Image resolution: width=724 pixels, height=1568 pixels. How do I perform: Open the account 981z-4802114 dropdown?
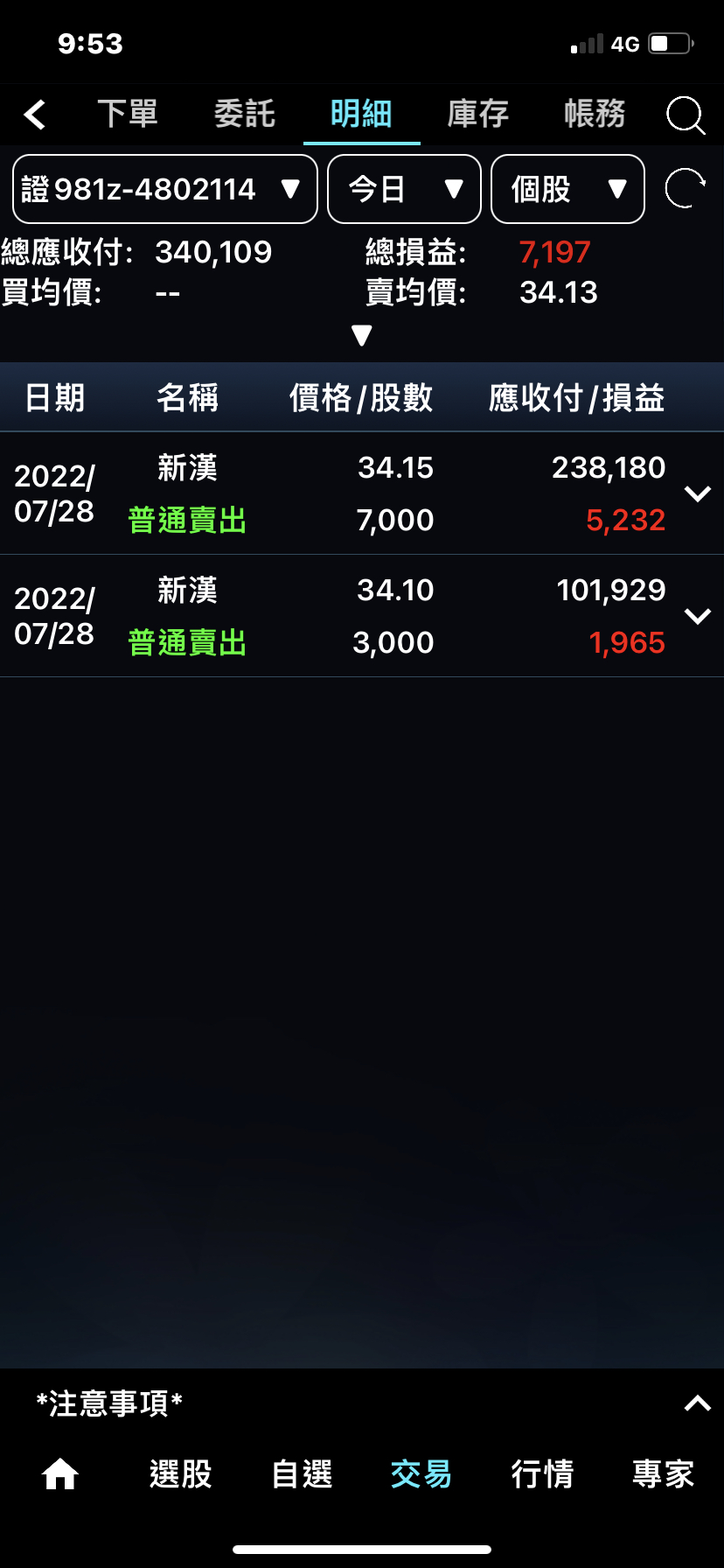(x=164, y=189)
